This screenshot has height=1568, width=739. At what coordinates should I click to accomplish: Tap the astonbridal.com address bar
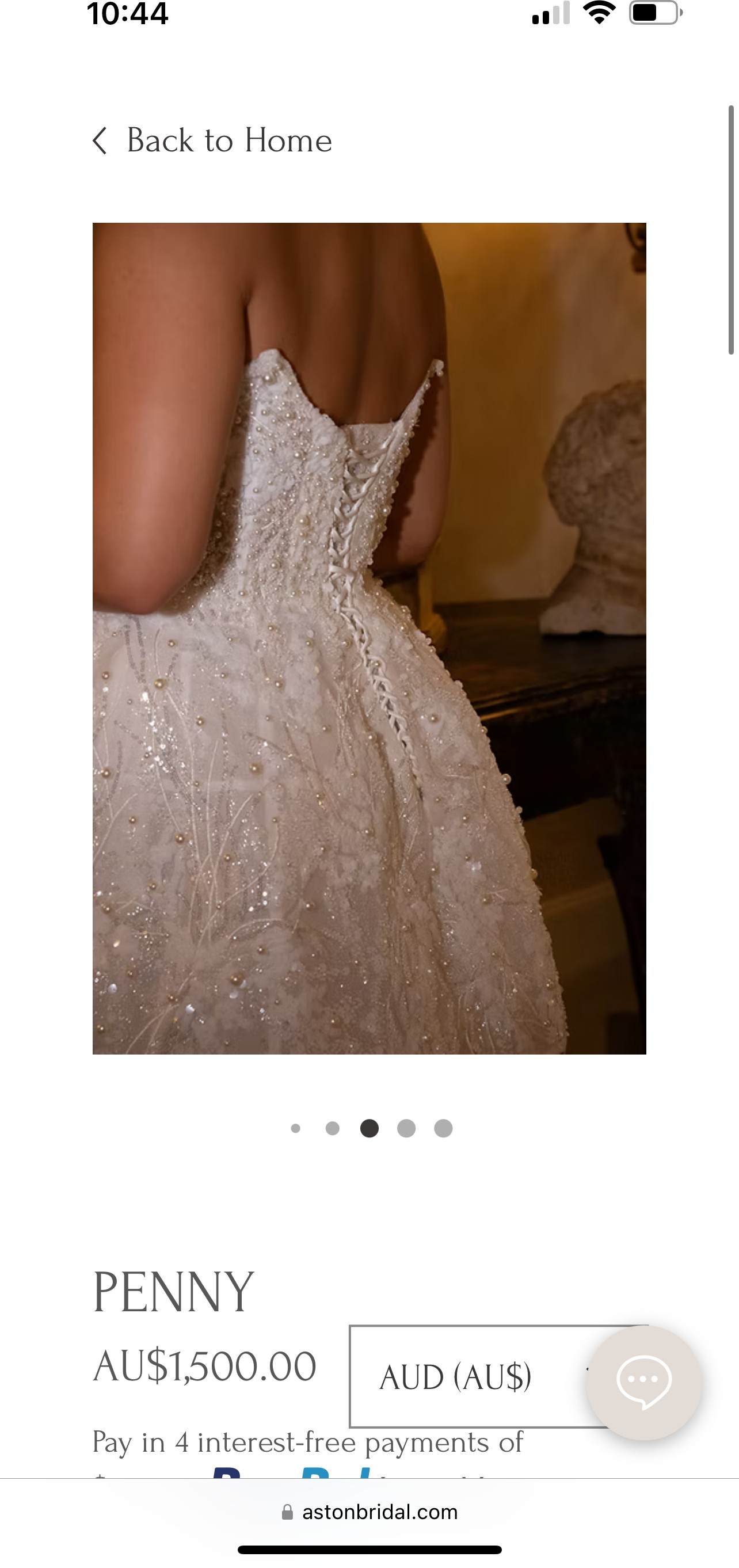coord(369,1512)
